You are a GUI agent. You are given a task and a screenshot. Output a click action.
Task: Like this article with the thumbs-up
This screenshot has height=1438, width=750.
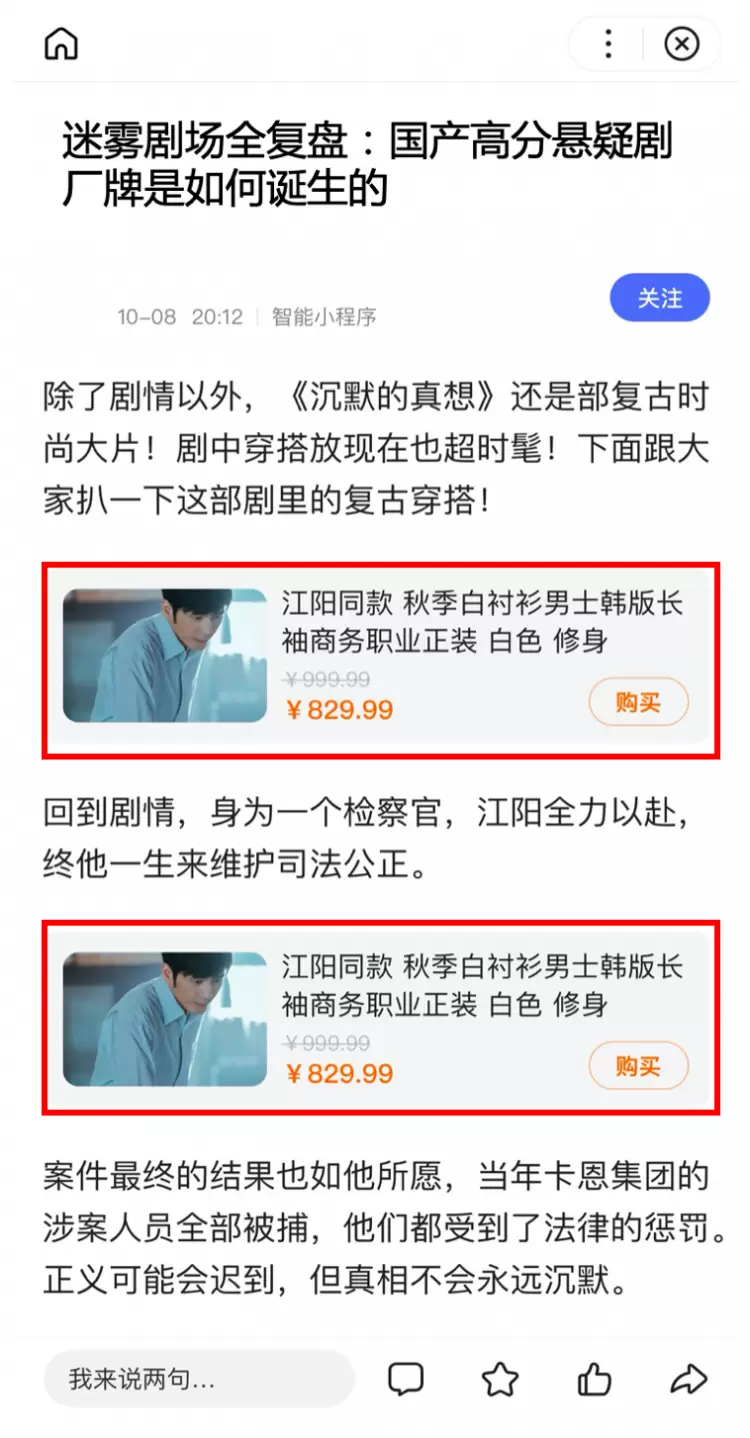[594, 1380]
